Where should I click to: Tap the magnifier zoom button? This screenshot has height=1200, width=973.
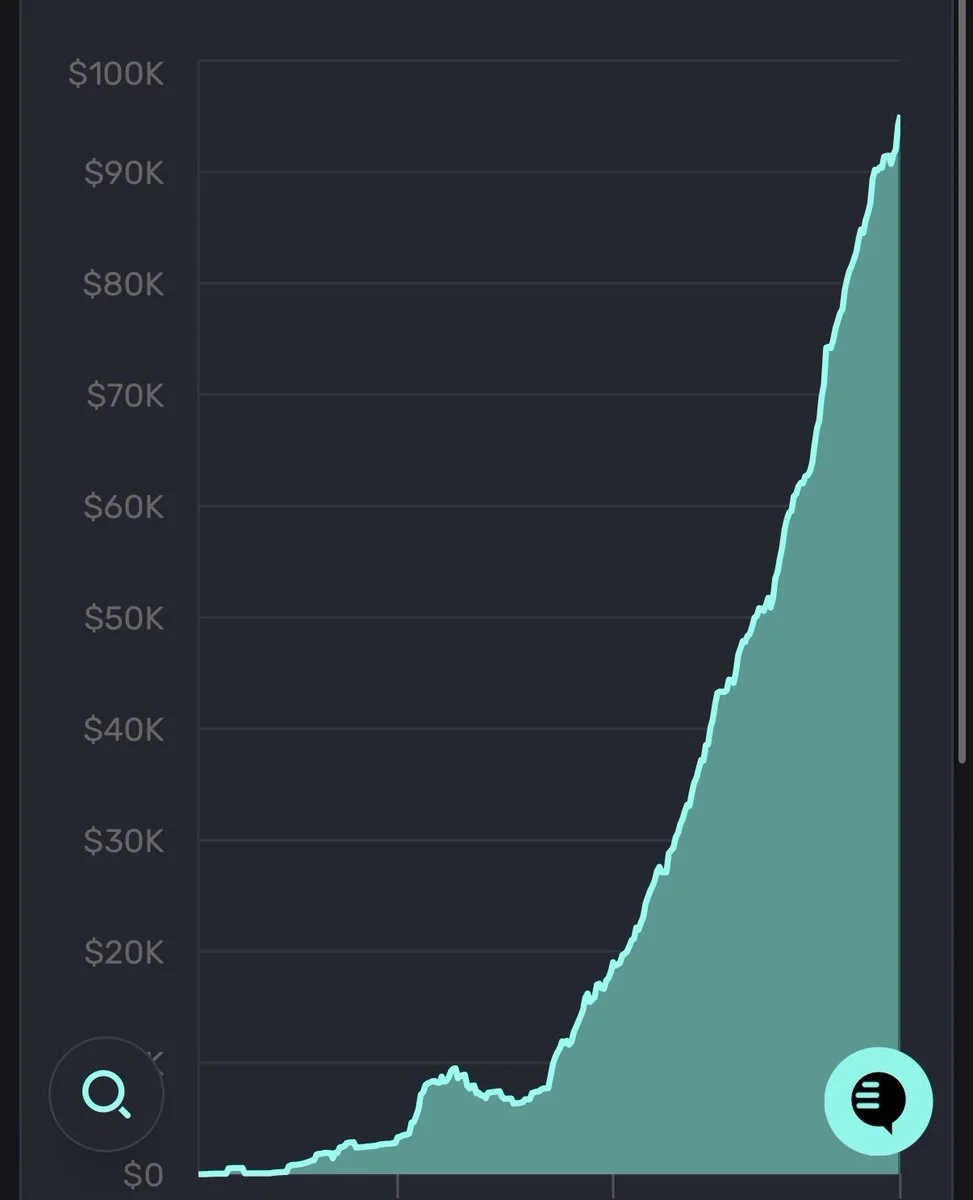click(x=106, y=1095)
